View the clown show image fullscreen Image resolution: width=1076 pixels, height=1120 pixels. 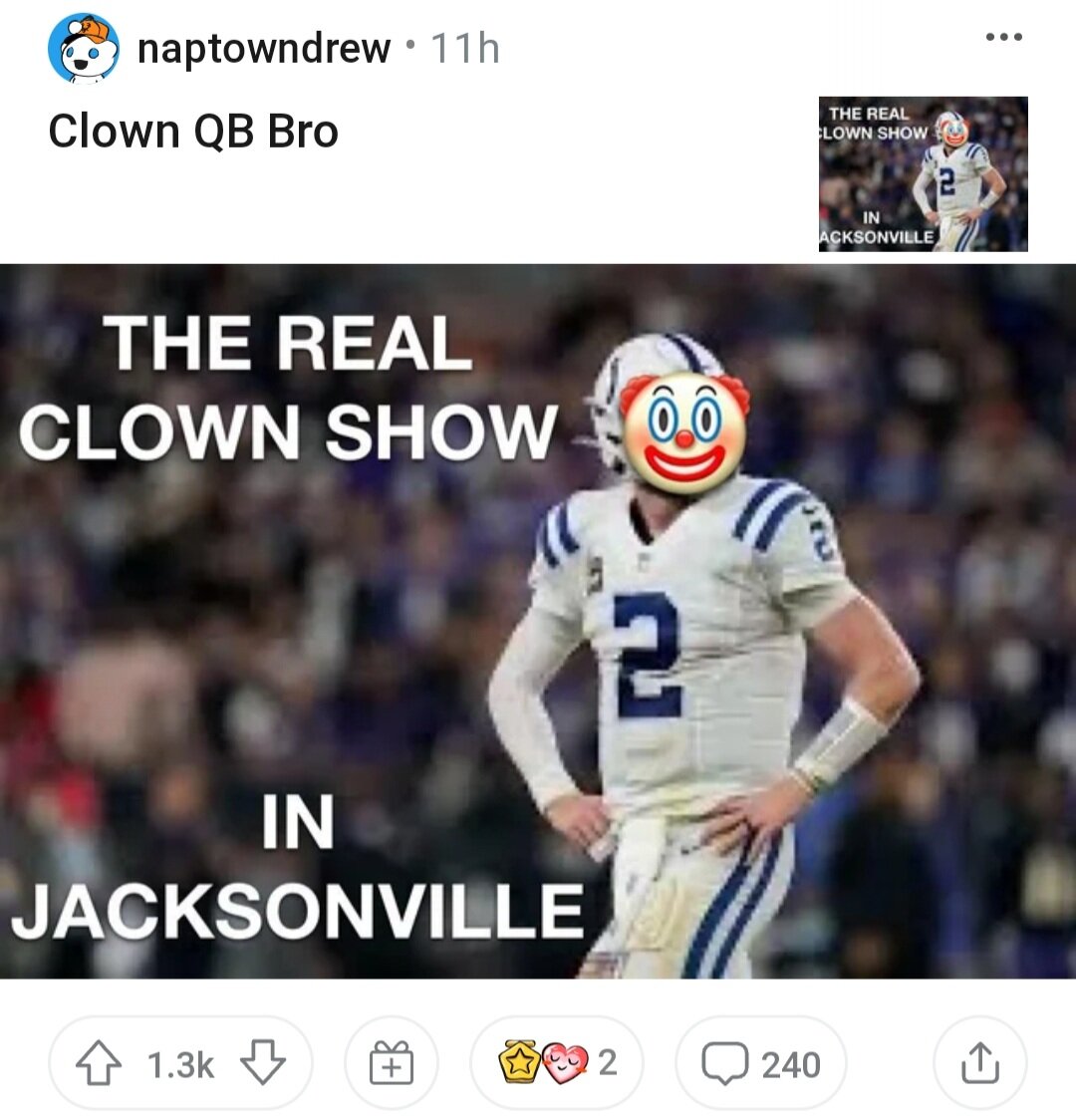[x=538, y=620]
